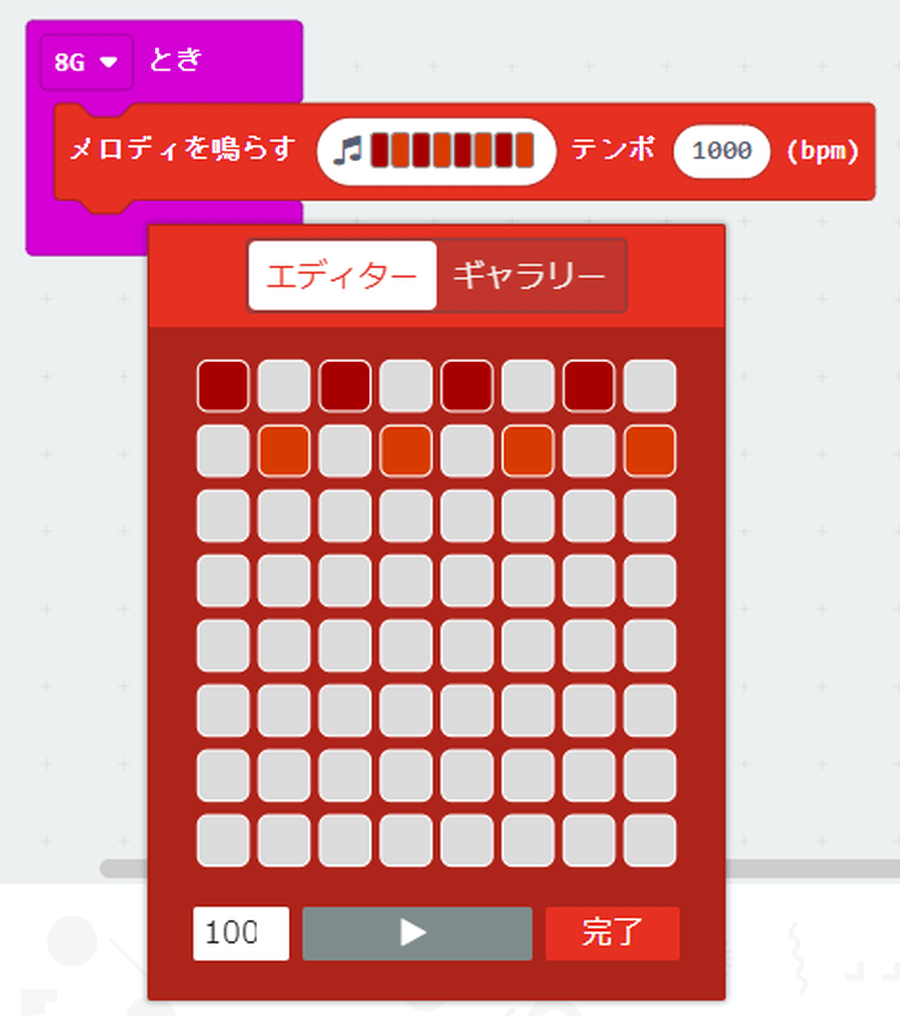
Task: Edit the editor tempo field showing 100
Action: [x=241, y=933]
